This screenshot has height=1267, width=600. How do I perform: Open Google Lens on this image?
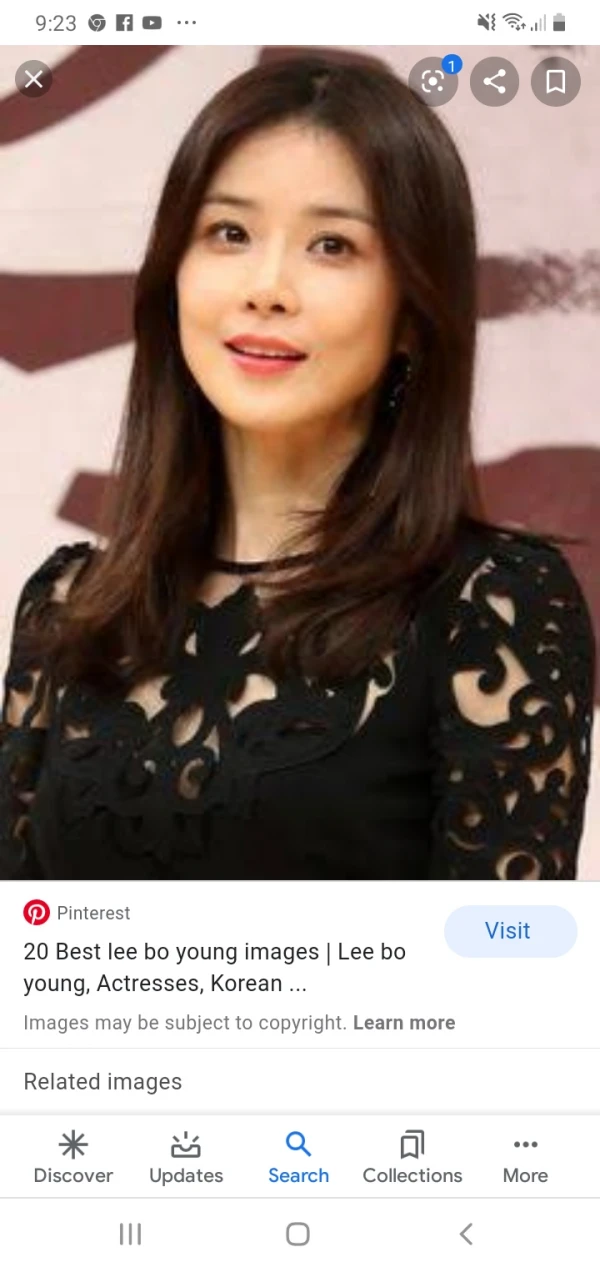(433, 82)
